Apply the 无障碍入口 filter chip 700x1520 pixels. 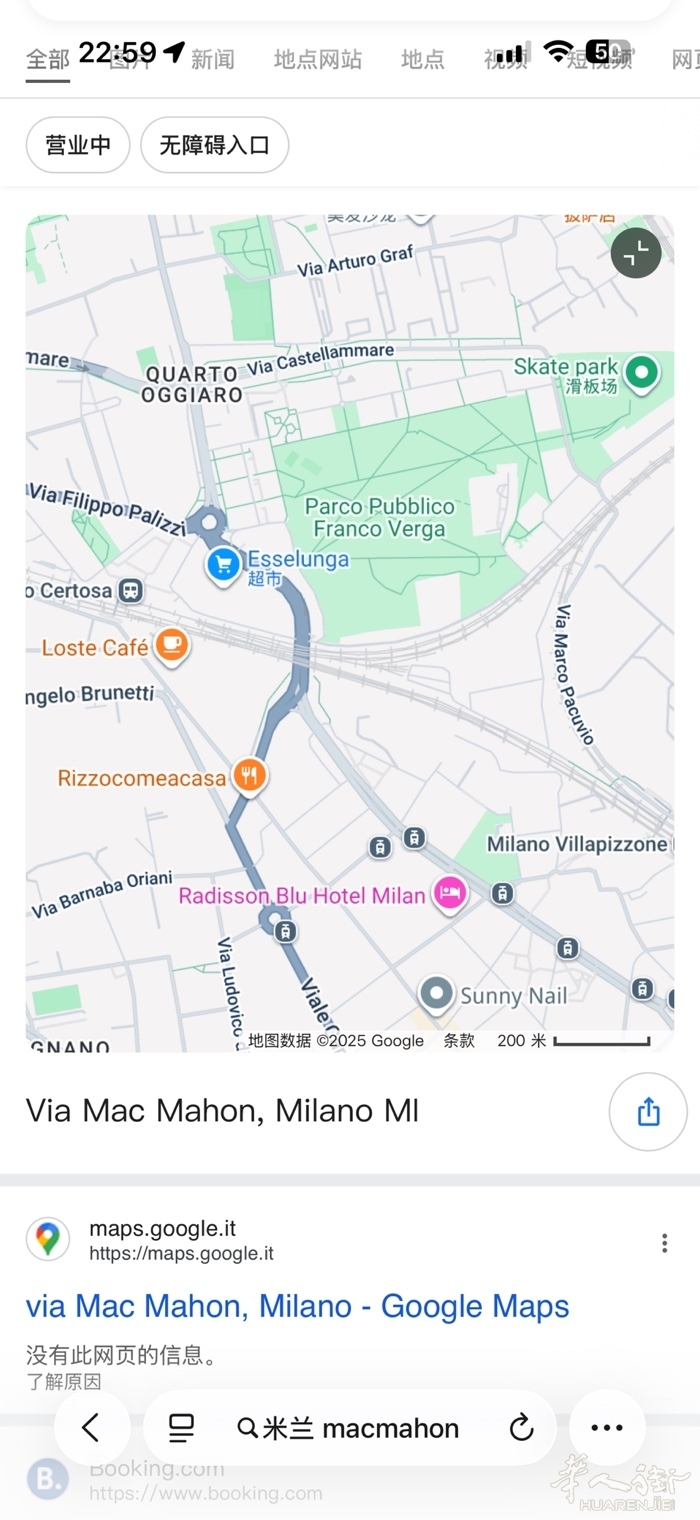(214, 145)
